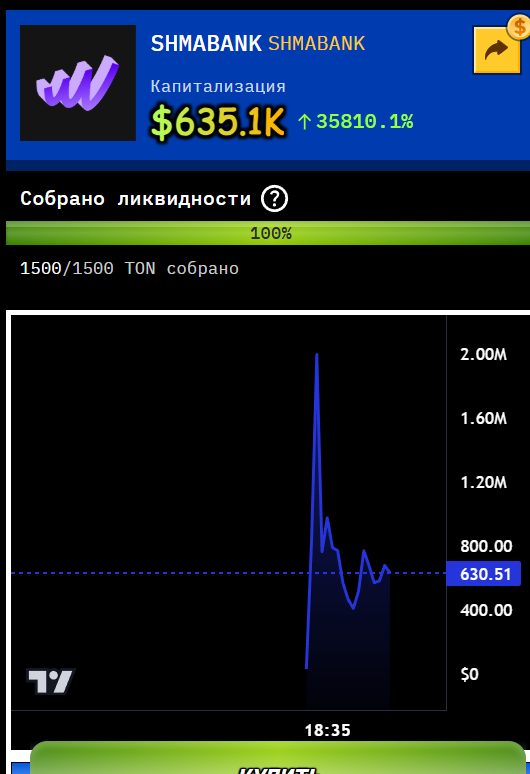Share the SHMABANK token via arrow button
The width and height of the screenshot is (530, 774).
pyautogui.click(x=497, y=50)
